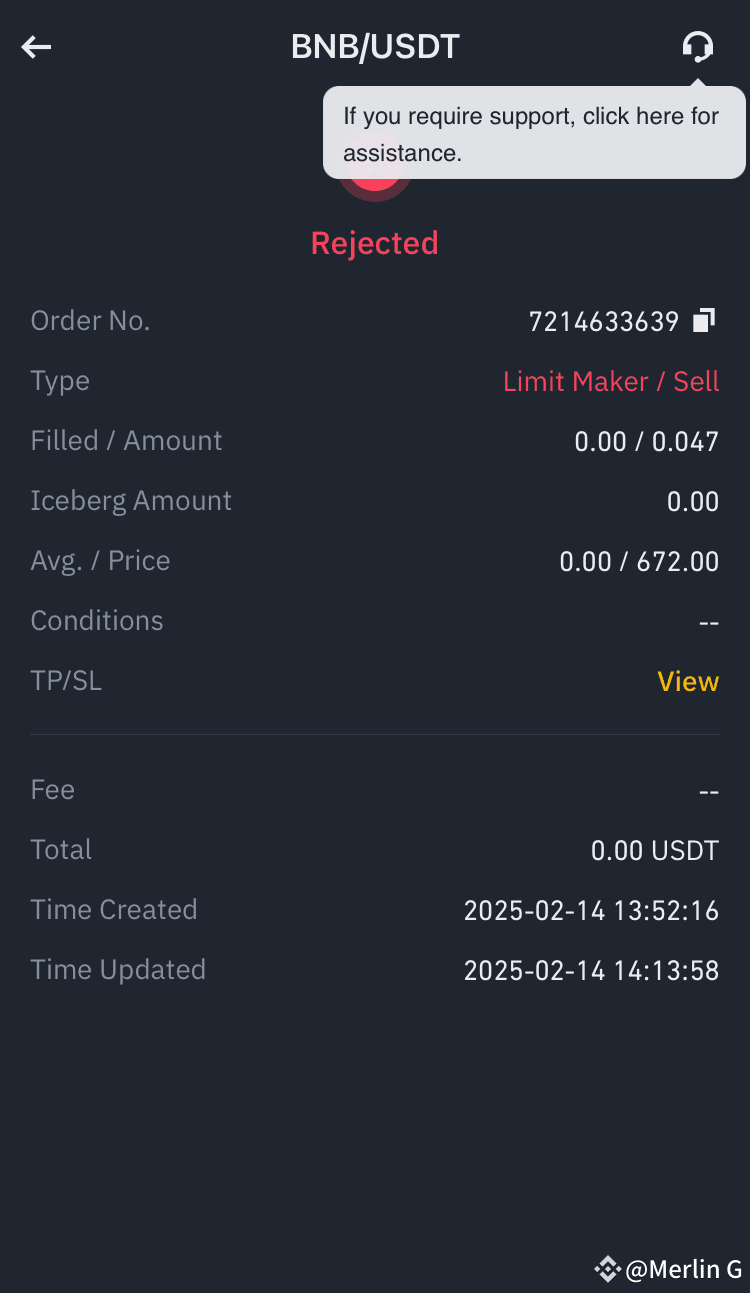This screenshot has width=750, height=1293.
Task: Tap the Time Created timestamp
Action: 591,910
